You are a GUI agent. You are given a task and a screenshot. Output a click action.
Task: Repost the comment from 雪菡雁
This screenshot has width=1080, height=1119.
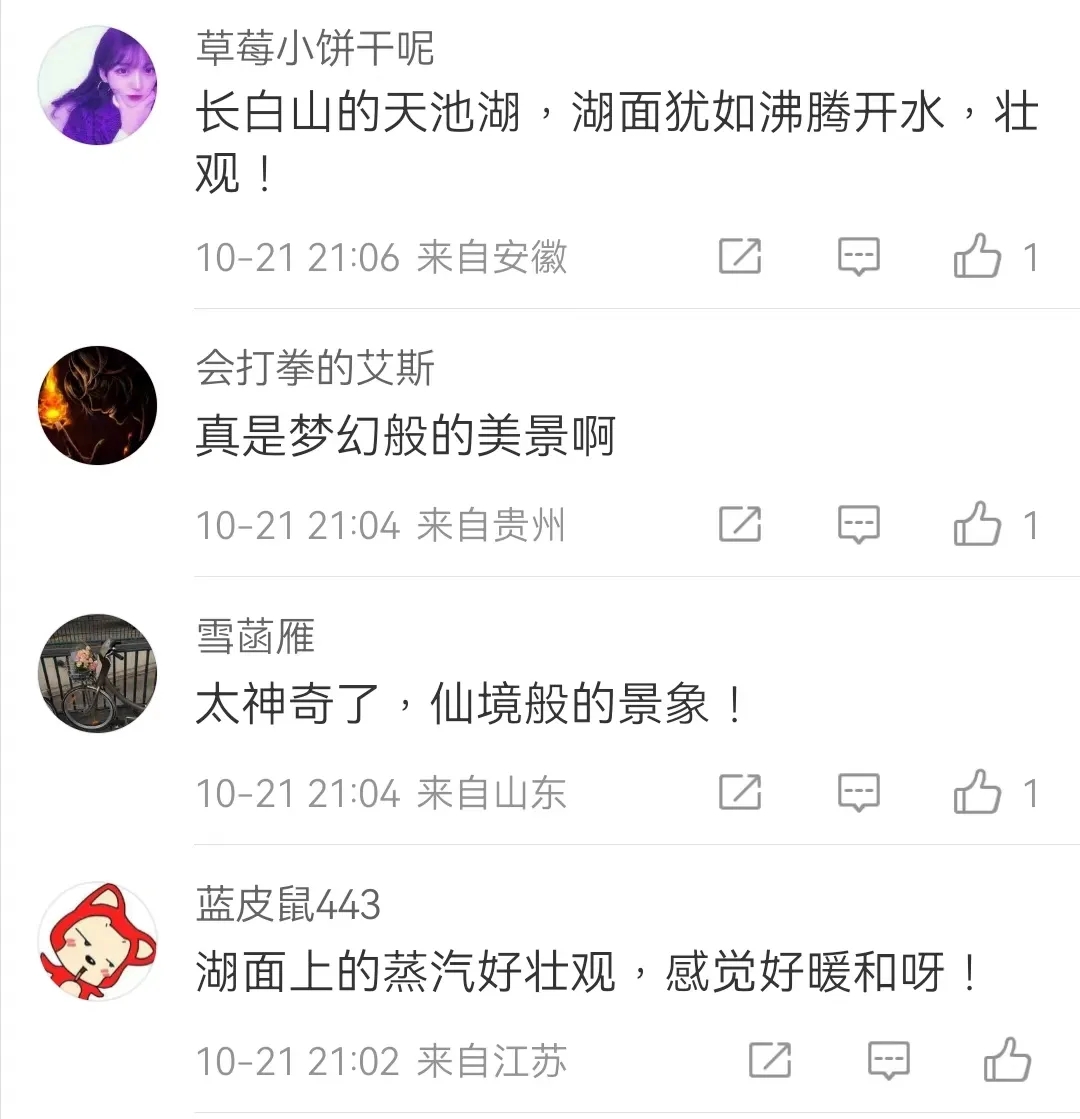click(x=740, y=793)
